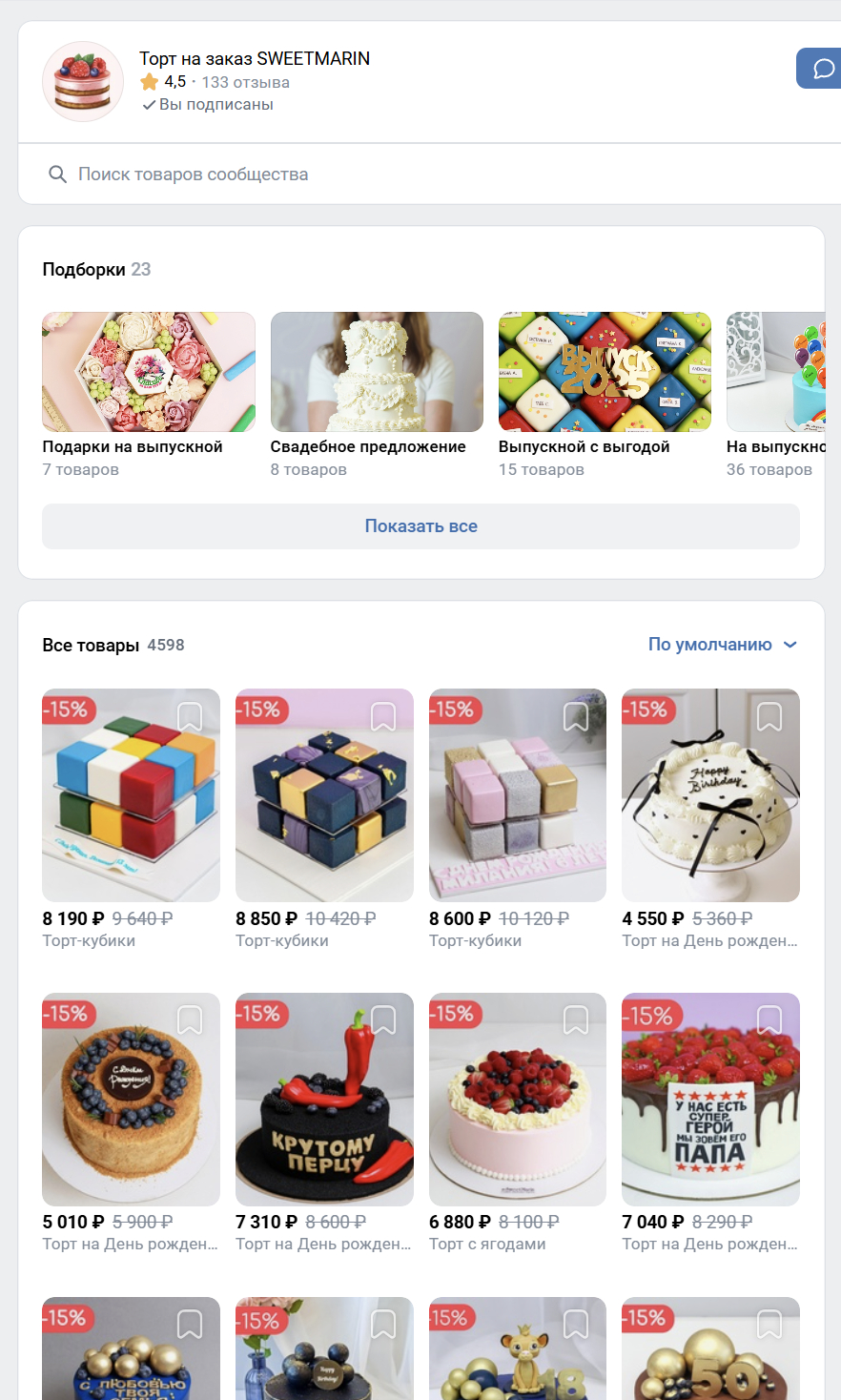Open the Свадебное предложение collection
The height and width of the screenshot is (1400, 841).
click(x=377, y=372)
